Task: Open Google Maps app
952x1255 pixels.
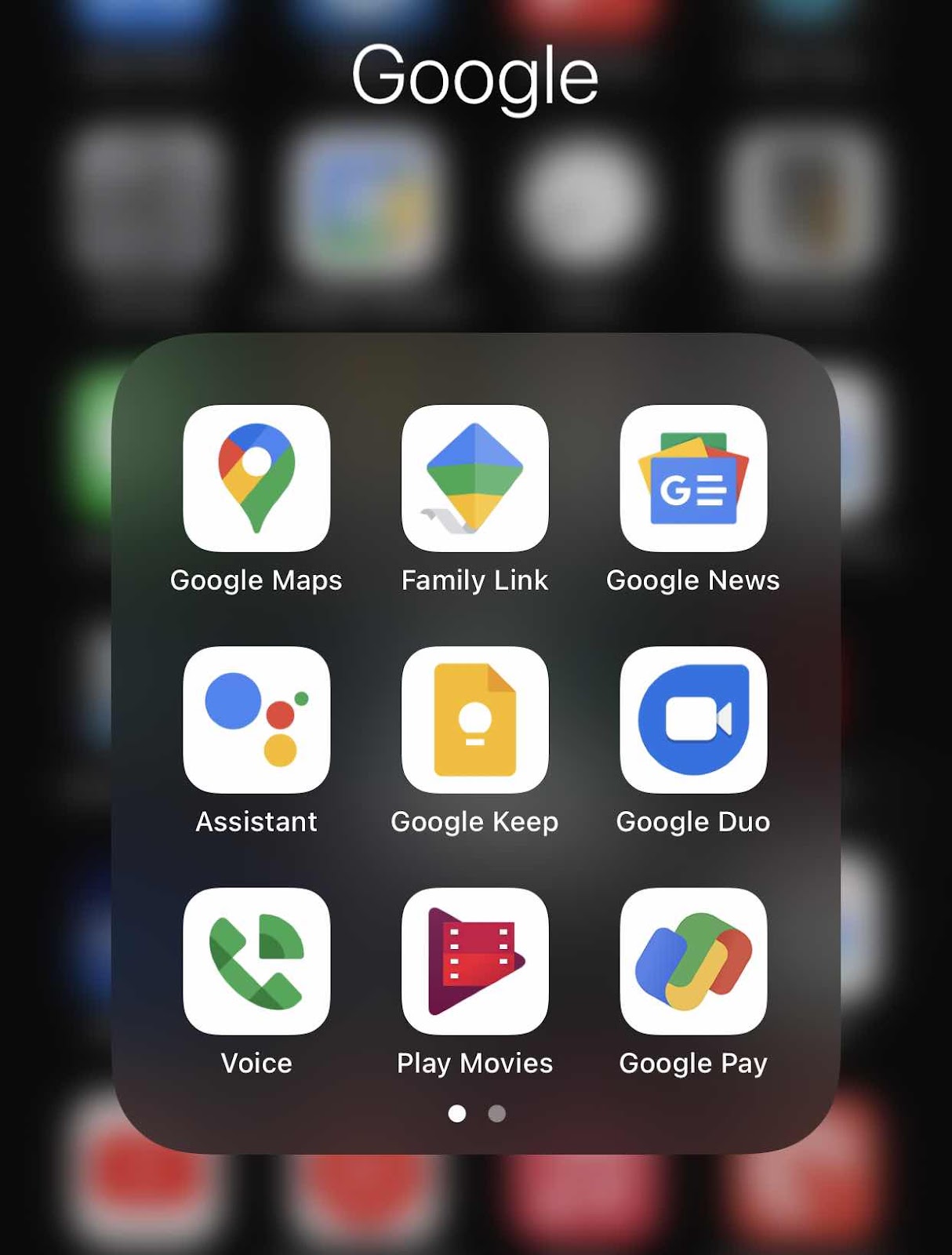Action: [x=256, y=478]
